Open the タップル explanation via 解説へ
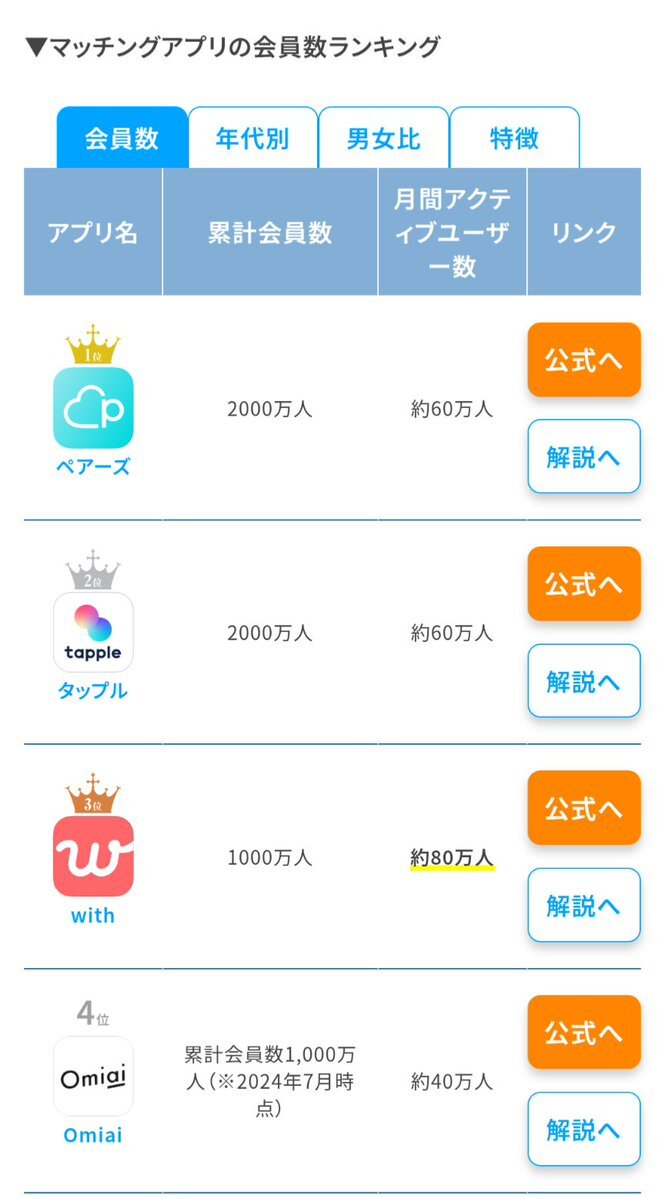This screenshot has height=1199, width=665. [584, 681]
